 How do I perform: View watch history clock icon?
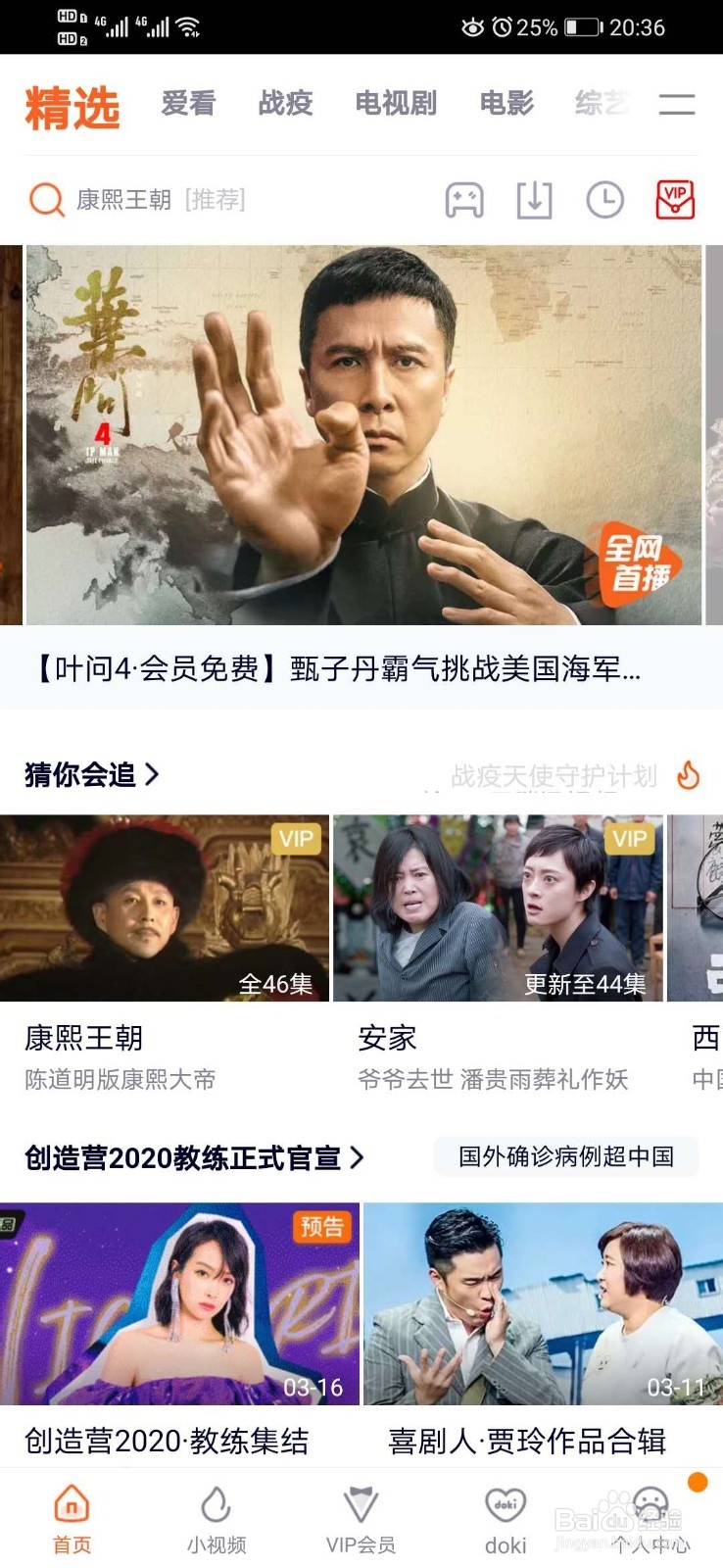(604, 200)
